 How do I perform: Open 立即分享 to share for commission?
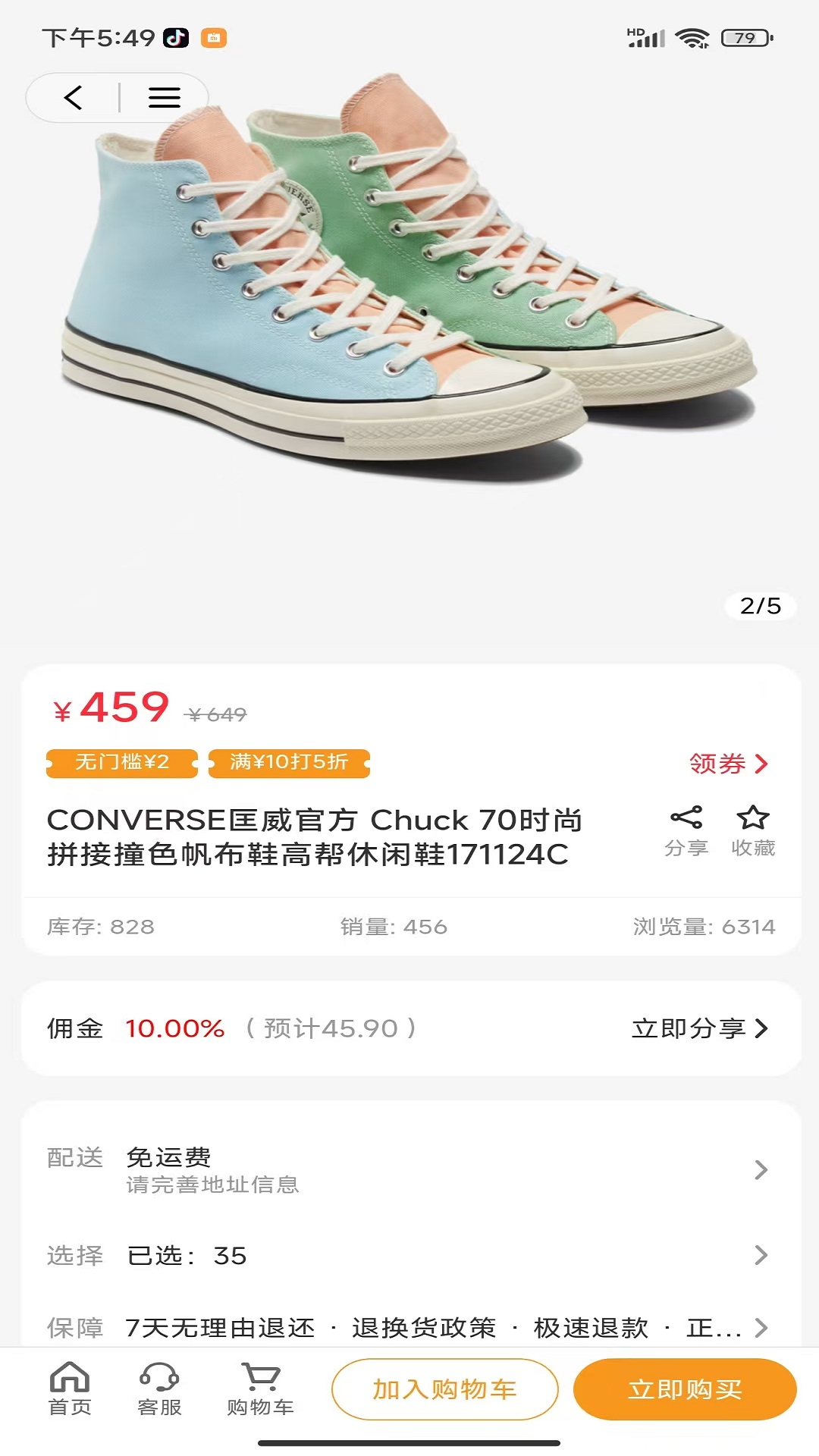(700, 1028)
